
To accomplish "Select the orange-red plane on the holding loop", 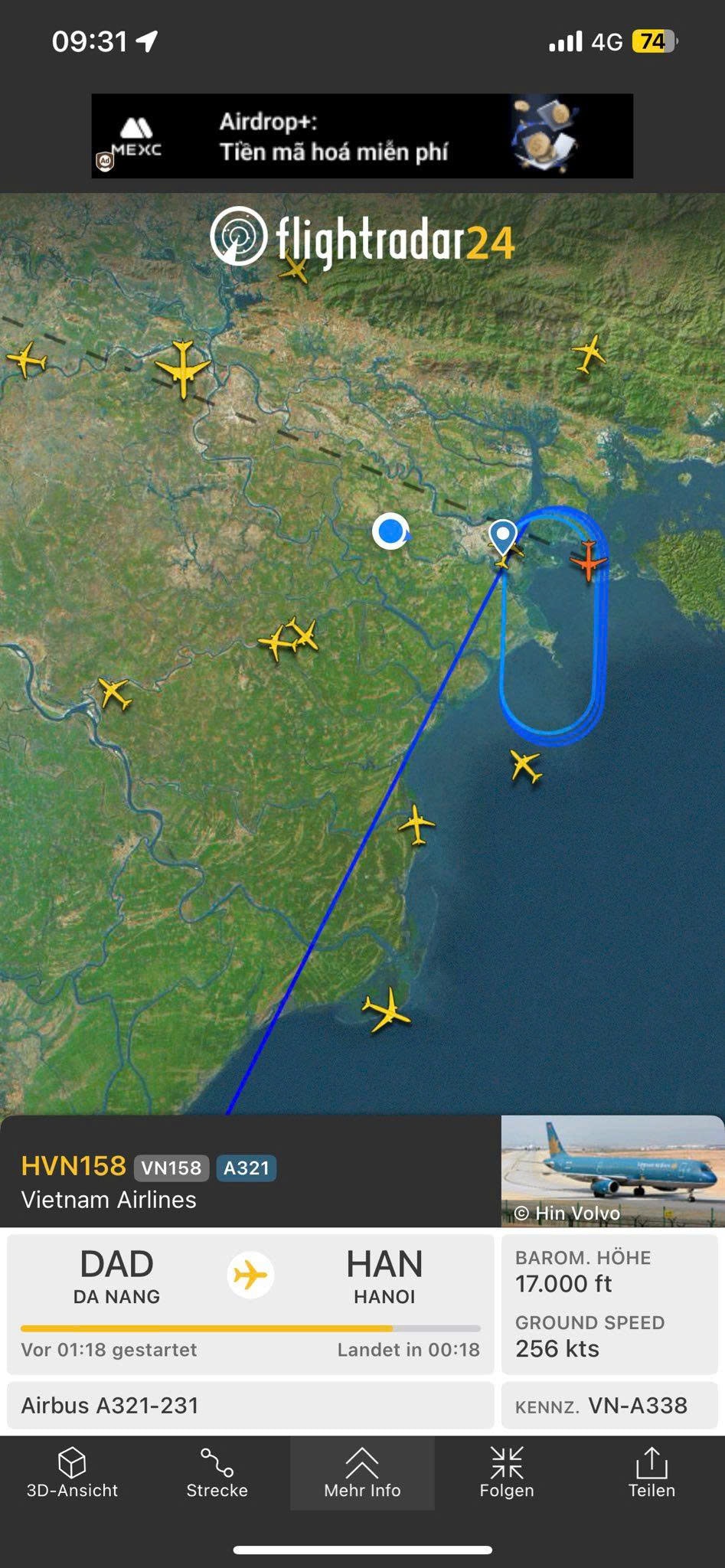I will (588, 560).
